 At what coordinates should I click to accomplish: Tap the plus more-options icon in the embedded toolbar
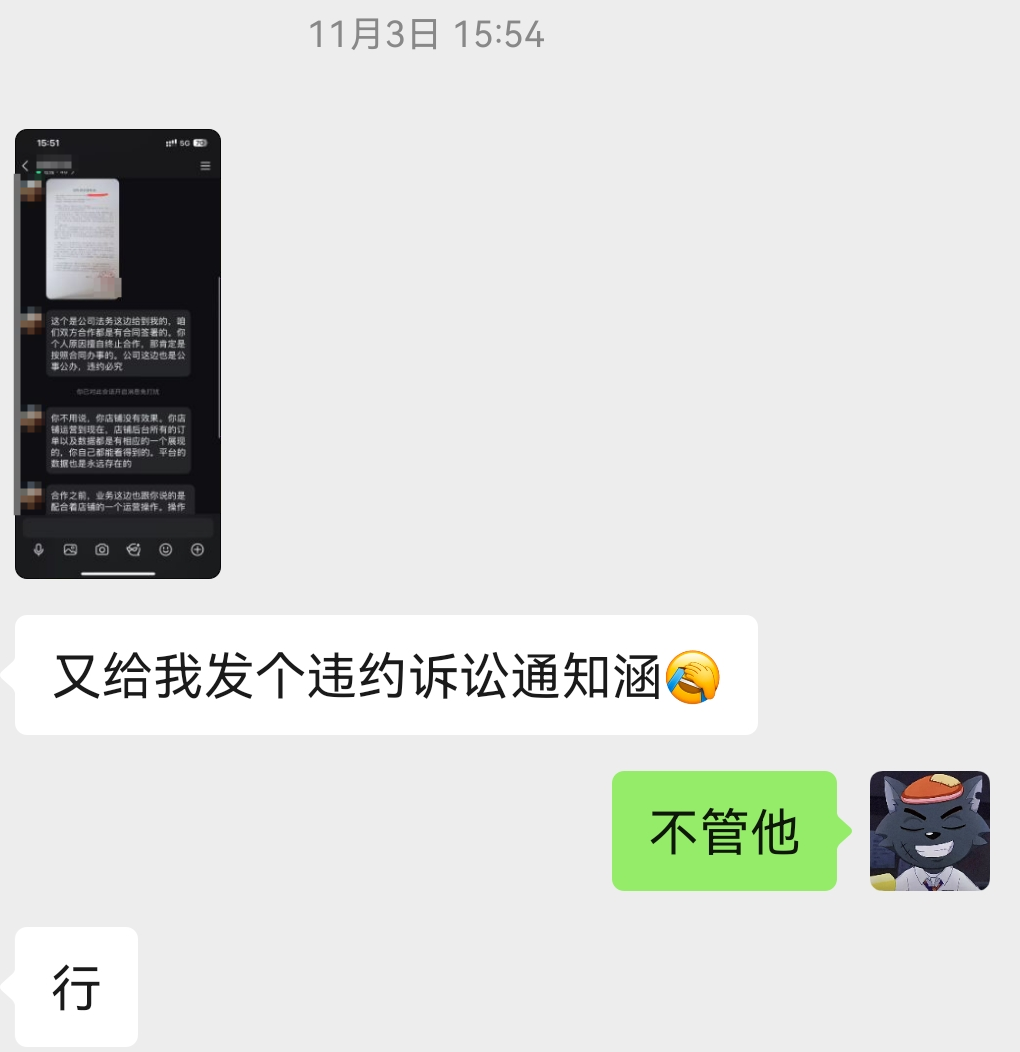point(195,549)
